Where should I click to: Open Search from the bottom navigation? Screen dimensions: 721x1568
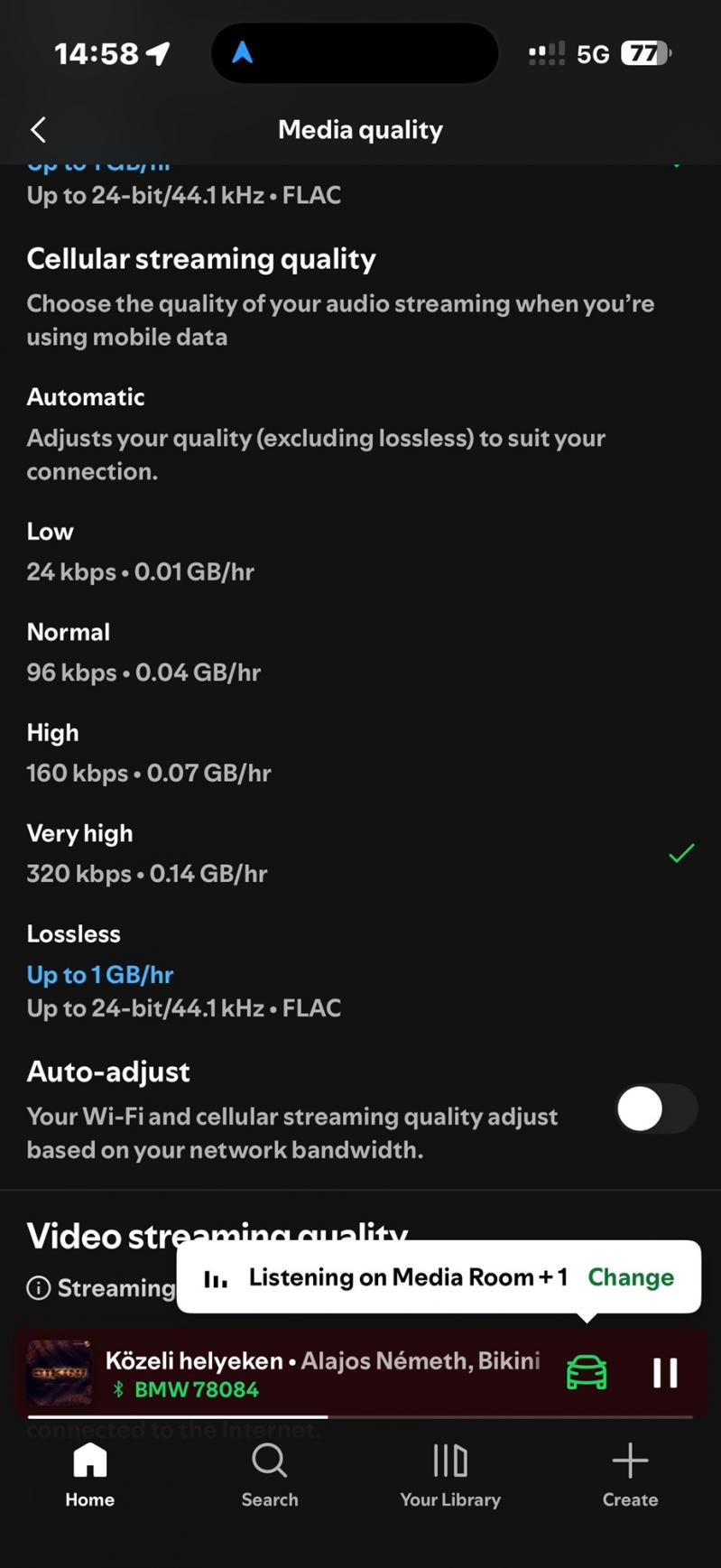point(269,1473)
